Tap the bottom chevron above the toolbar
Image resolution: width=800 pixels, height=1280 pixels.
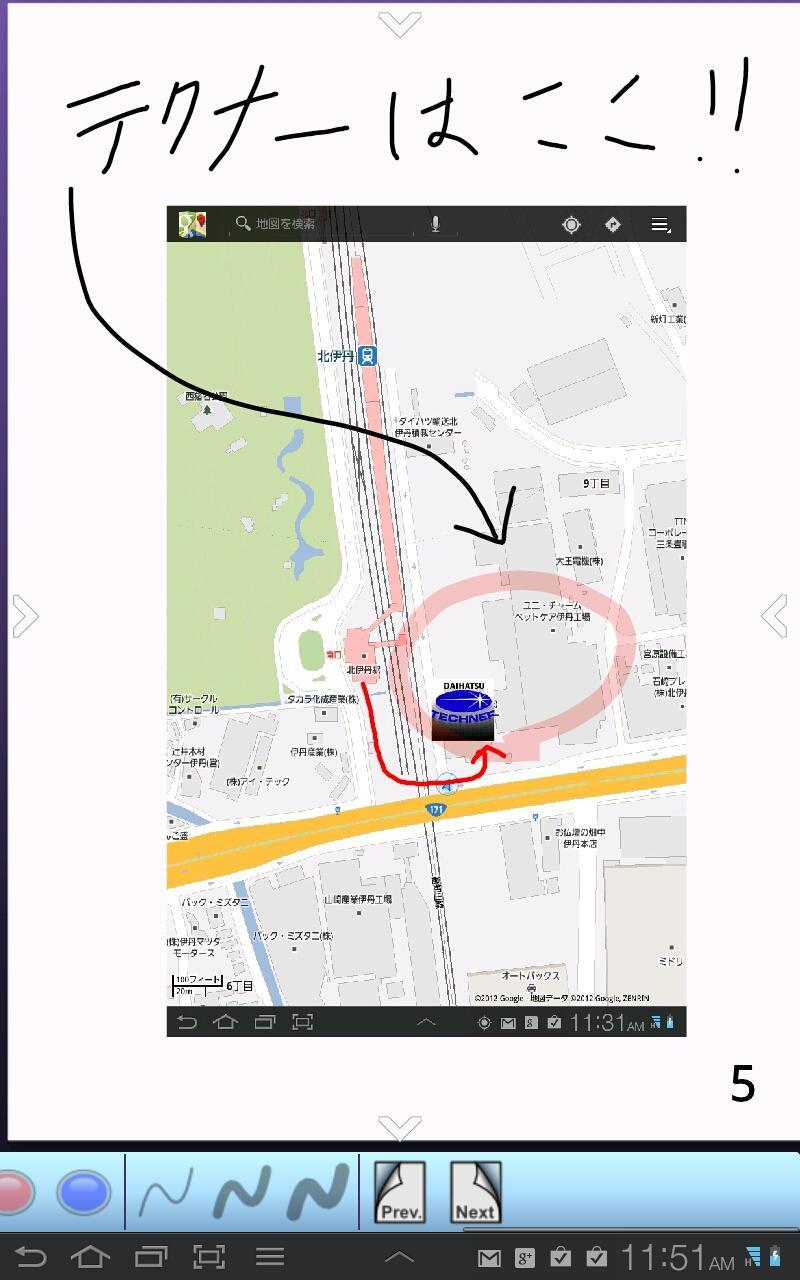click(x=400, y=1128)
